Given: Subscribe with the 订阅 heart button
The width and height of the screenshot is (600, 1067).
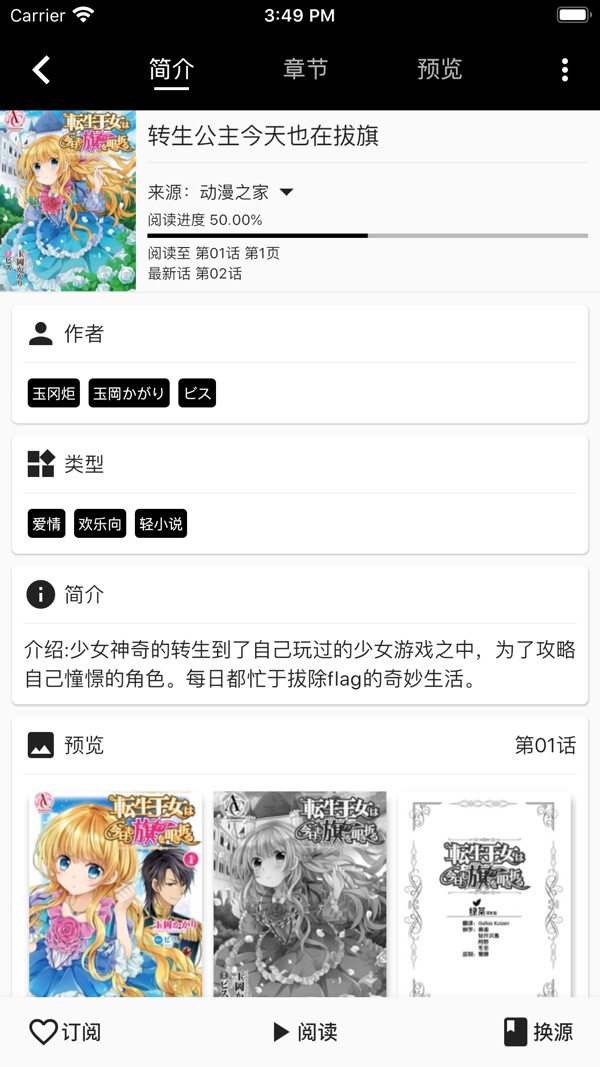Looking at the screenshot, I should coord(65,1032).
